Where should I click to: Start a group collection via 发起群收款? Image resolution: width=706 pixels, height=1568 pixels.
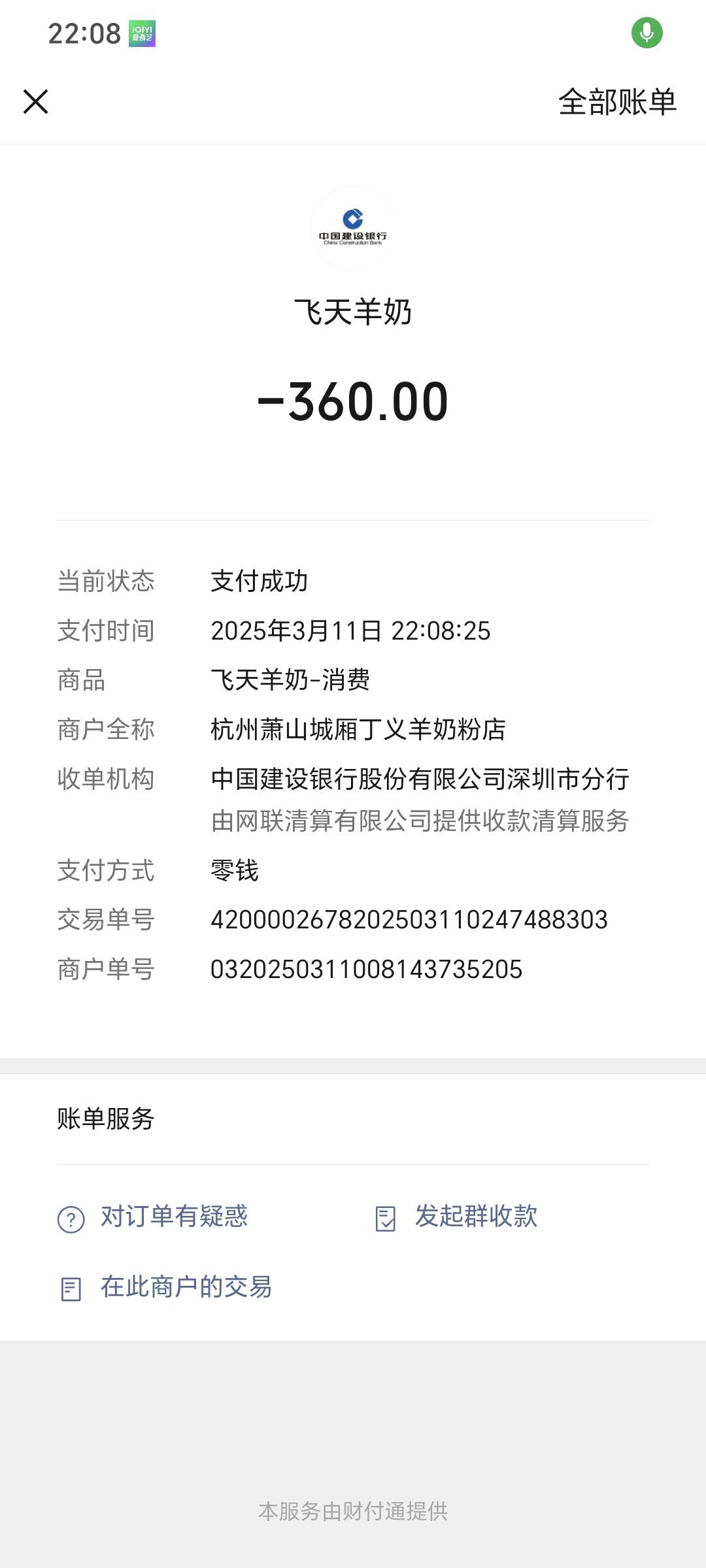pos(458,1217)
